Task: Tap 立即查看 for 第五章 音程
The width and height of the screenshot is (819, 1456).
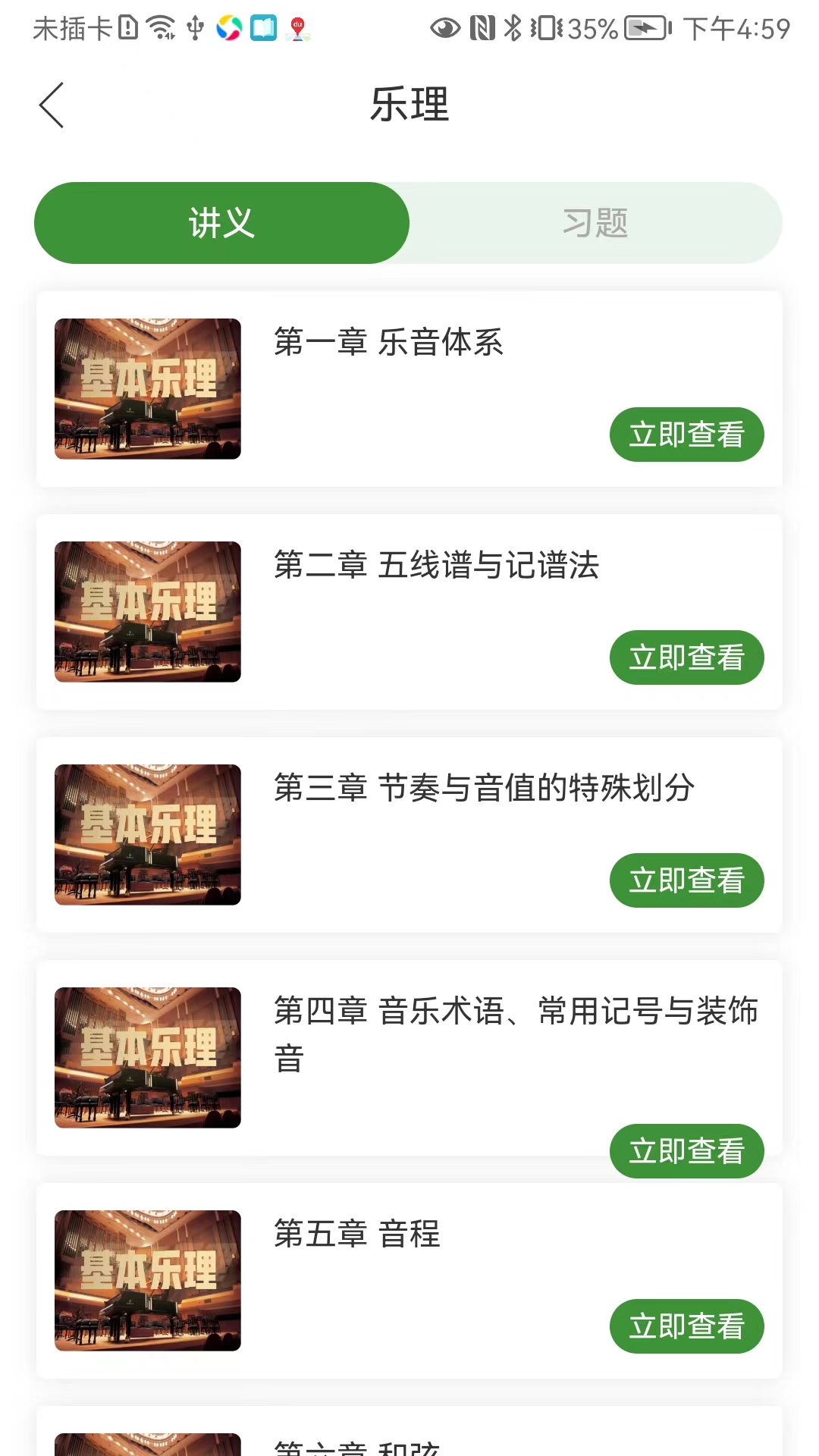Action: pyautogui.click(x=686, y=1326)
